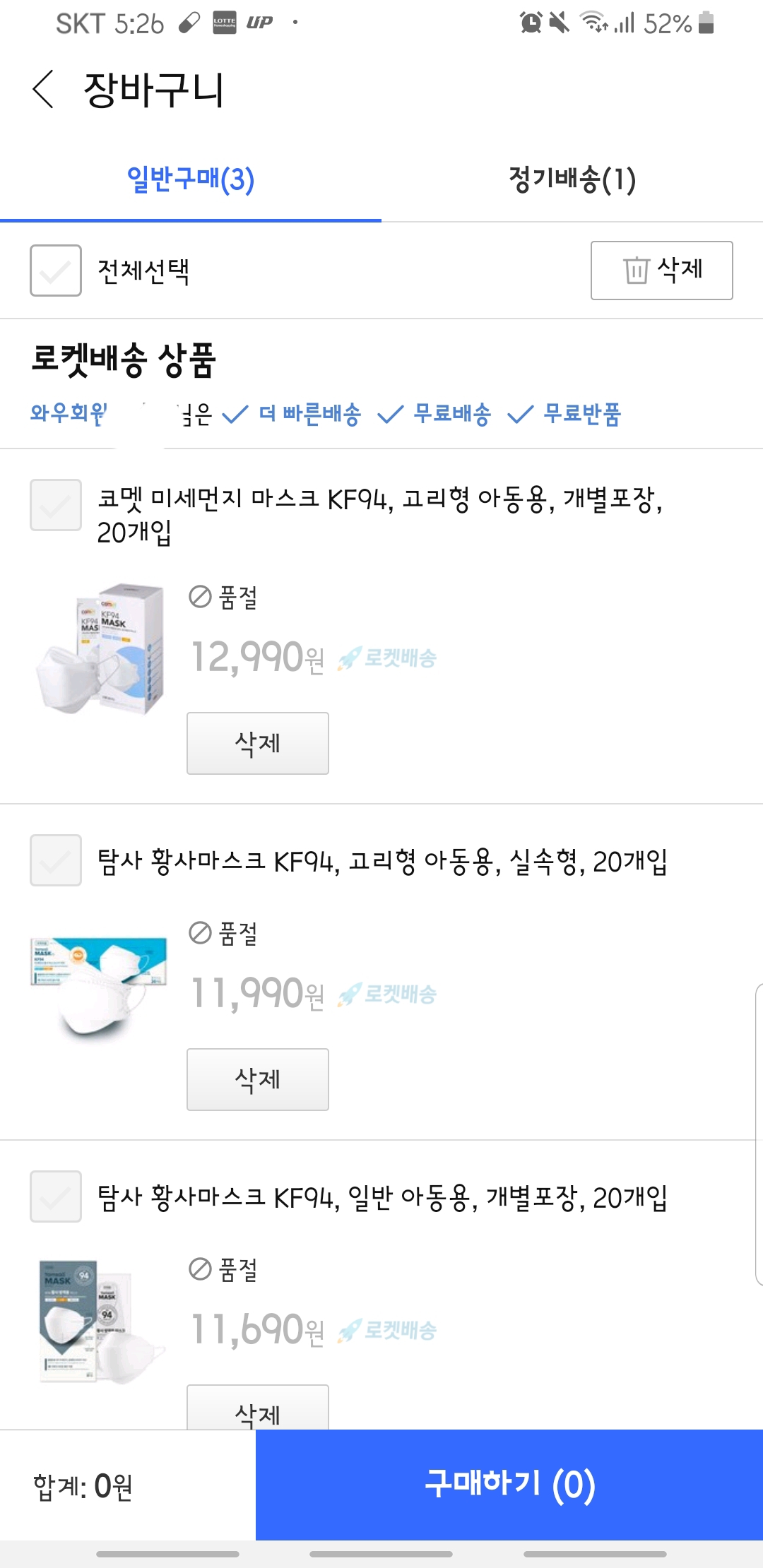Delete the 탐사 황사마스크 개별포장 item
The width and height of the screenshot is (763, 1568).
pyautogui.click(x=258, y=1410)
